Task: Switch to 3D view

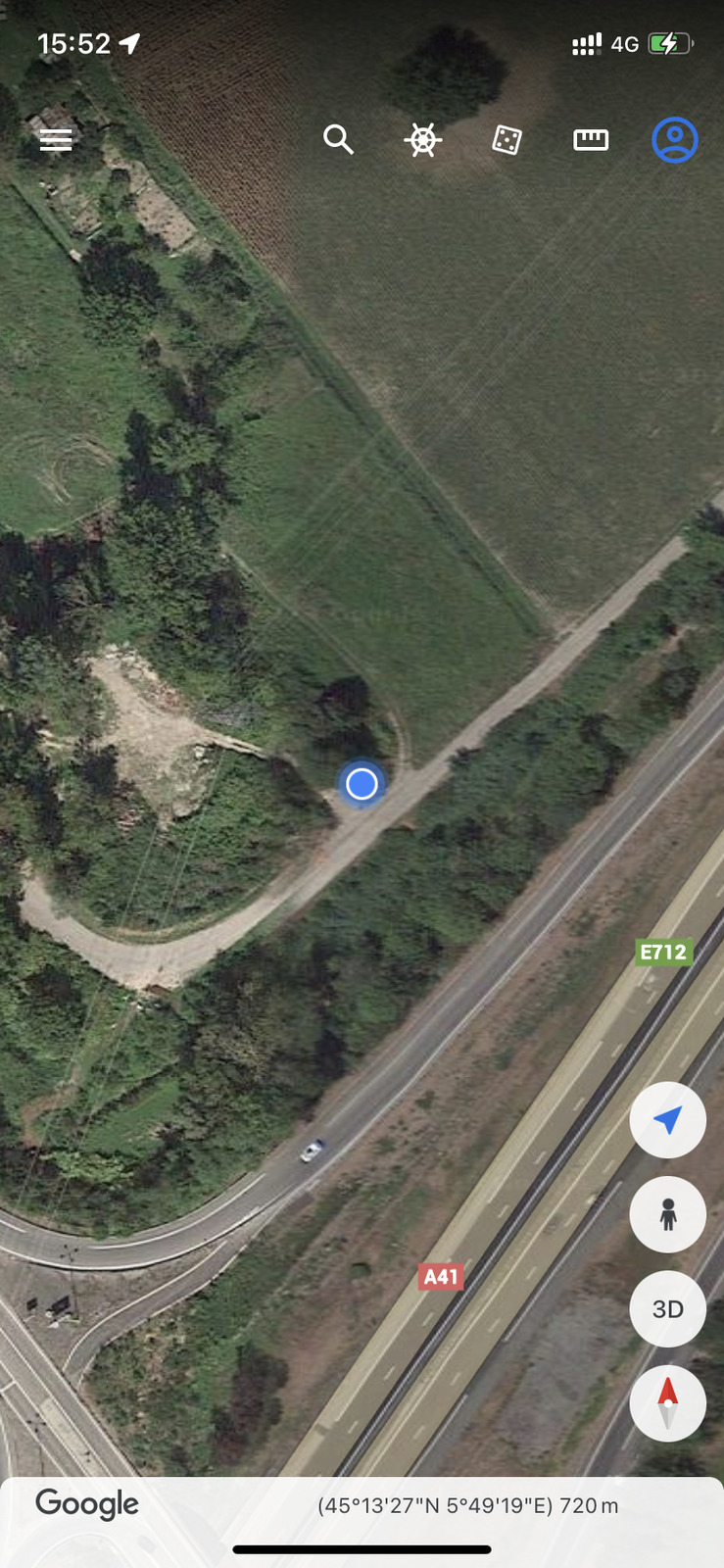Action: [667, 1309]
